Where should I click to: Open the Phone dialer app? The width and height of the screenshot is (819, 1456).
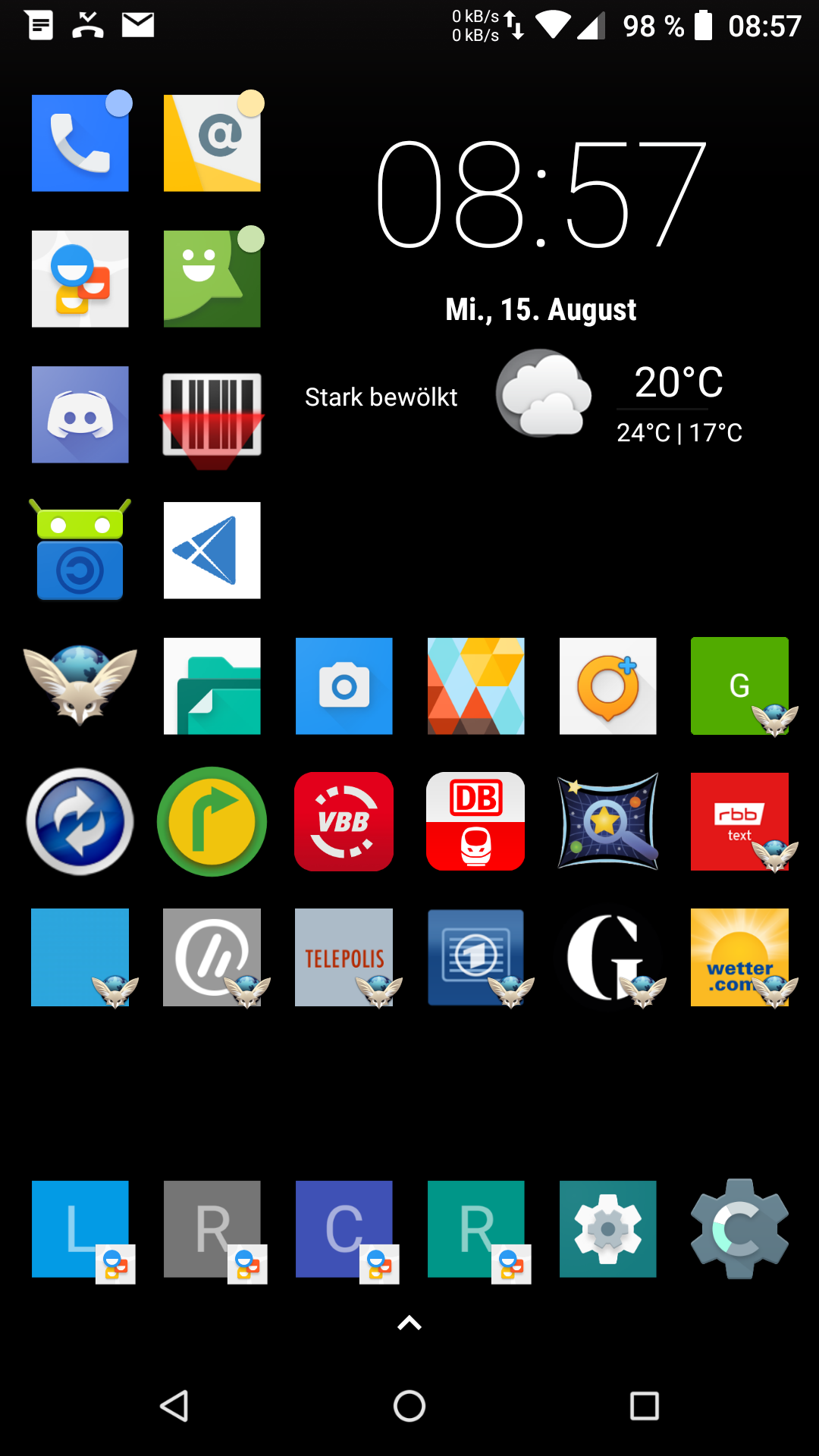(80, 143)
